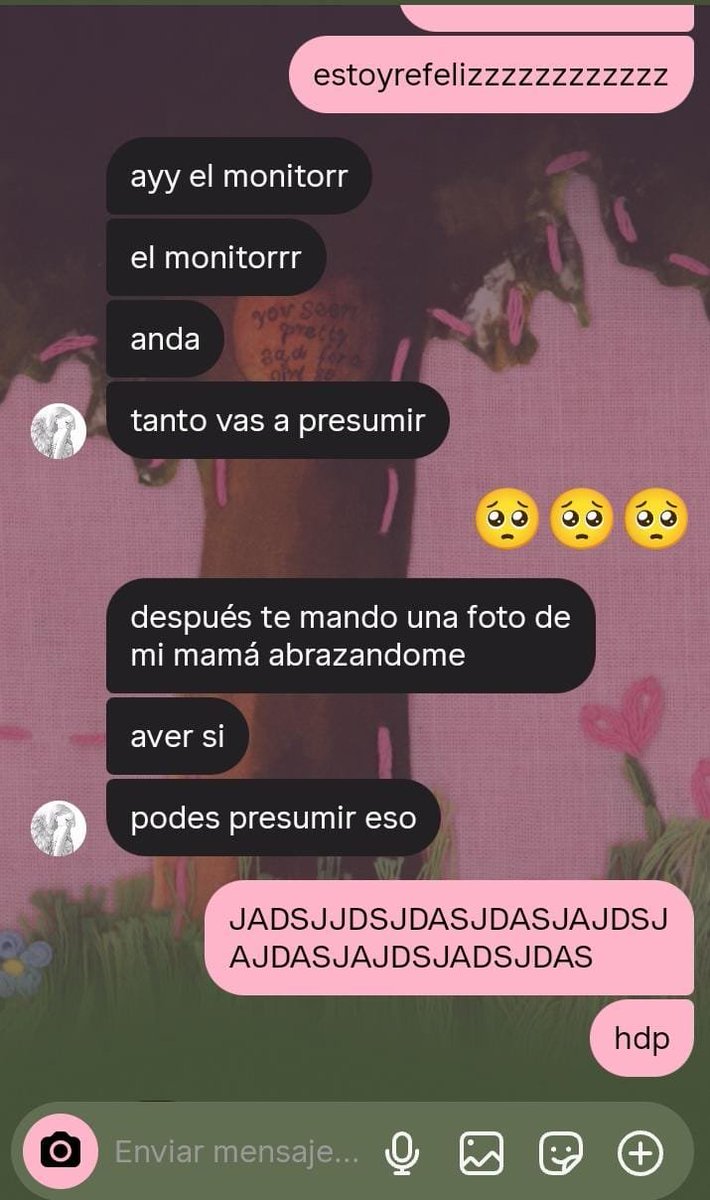This screenshot has height=1200, width=710.
Task: Open the plus menu for more options
Action: 640,1153
